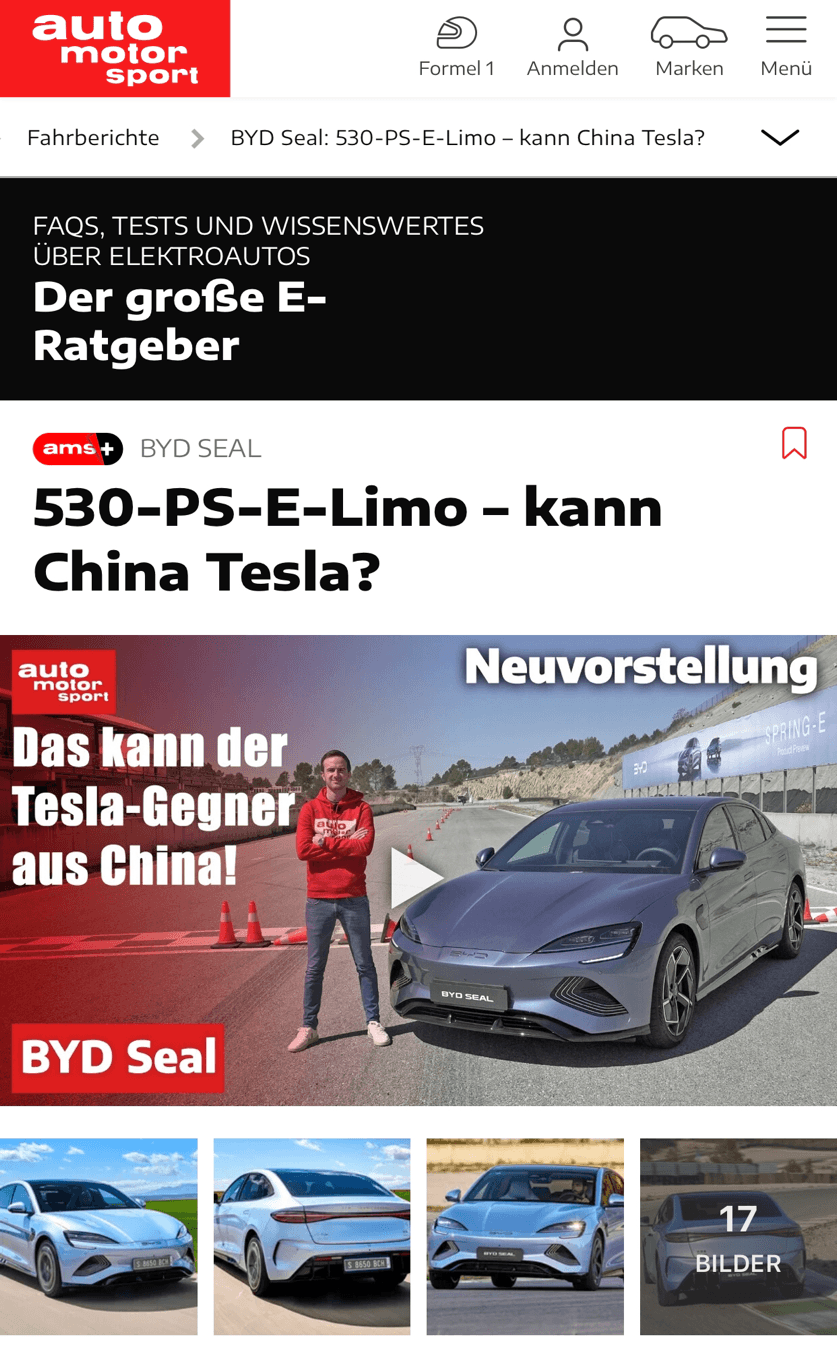Go to the Fahrberichte breadcrumb

coord(93,138)
